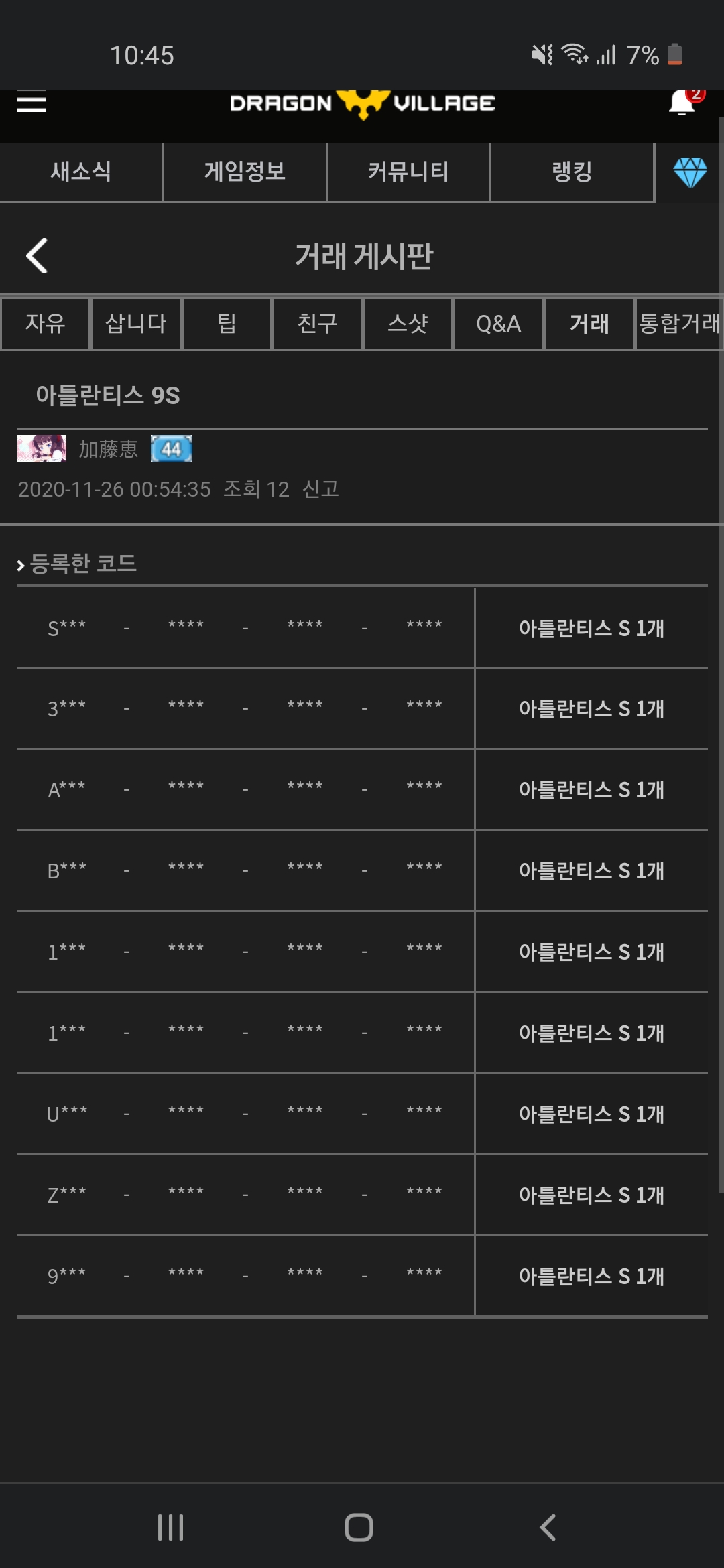
Task: Open the hamburger menu
Action: [32, 103]
